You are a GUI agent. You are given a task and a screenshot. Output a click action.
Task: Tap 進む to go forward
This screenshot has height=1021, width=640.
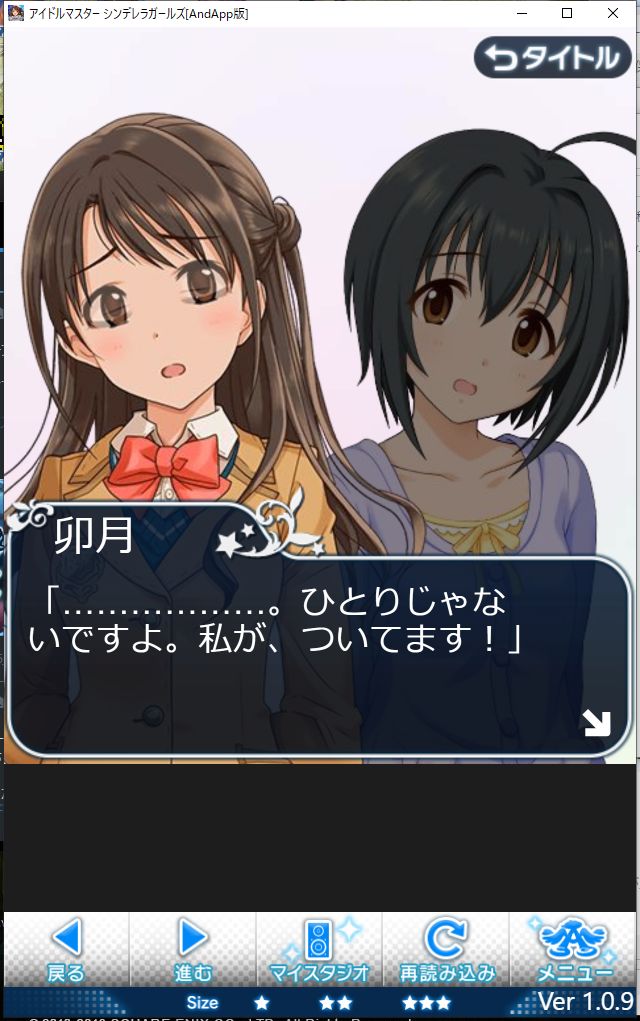tap(193, 949)
